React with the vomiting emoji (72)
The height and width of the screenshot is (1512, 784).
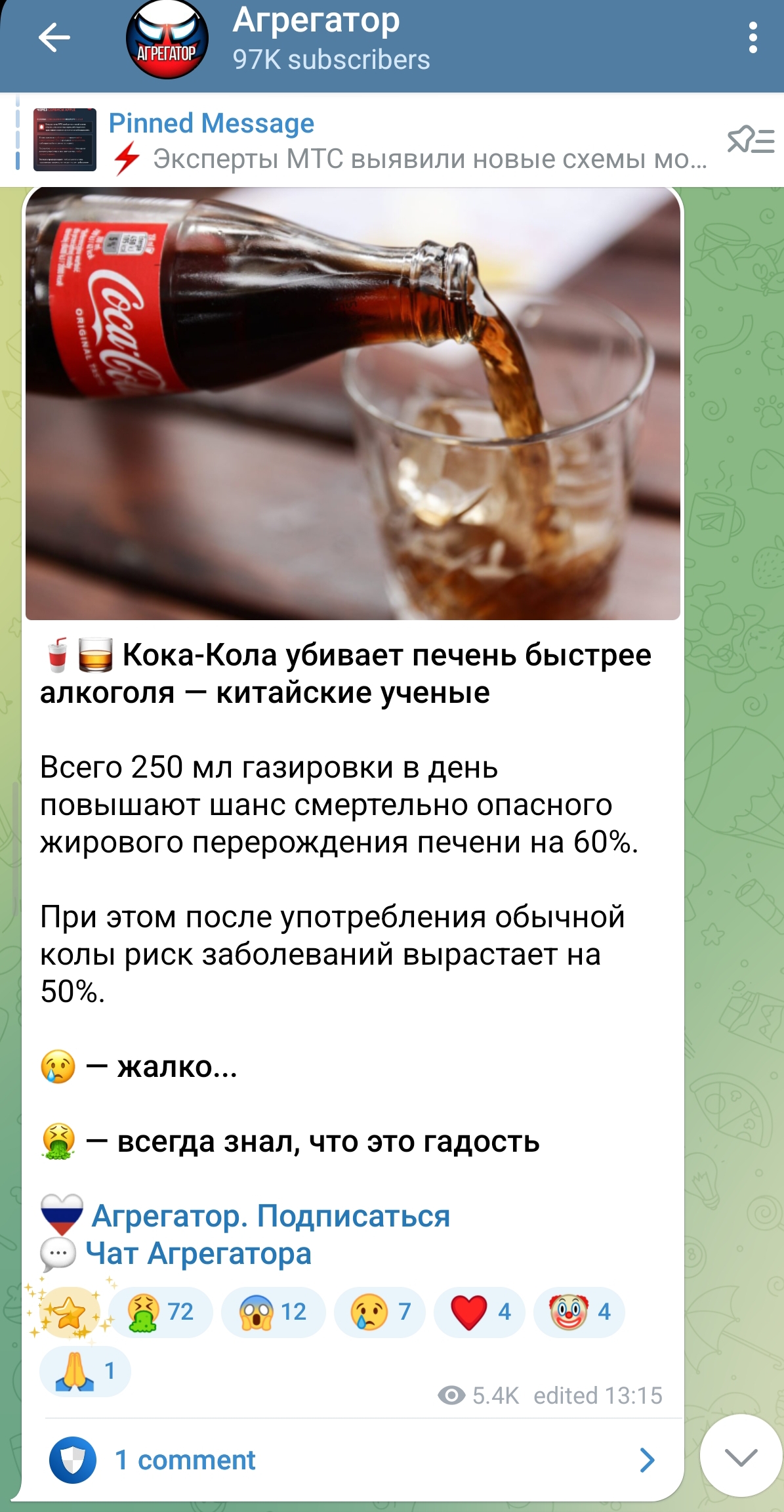pyautogui.click(x=161, y=1312)
